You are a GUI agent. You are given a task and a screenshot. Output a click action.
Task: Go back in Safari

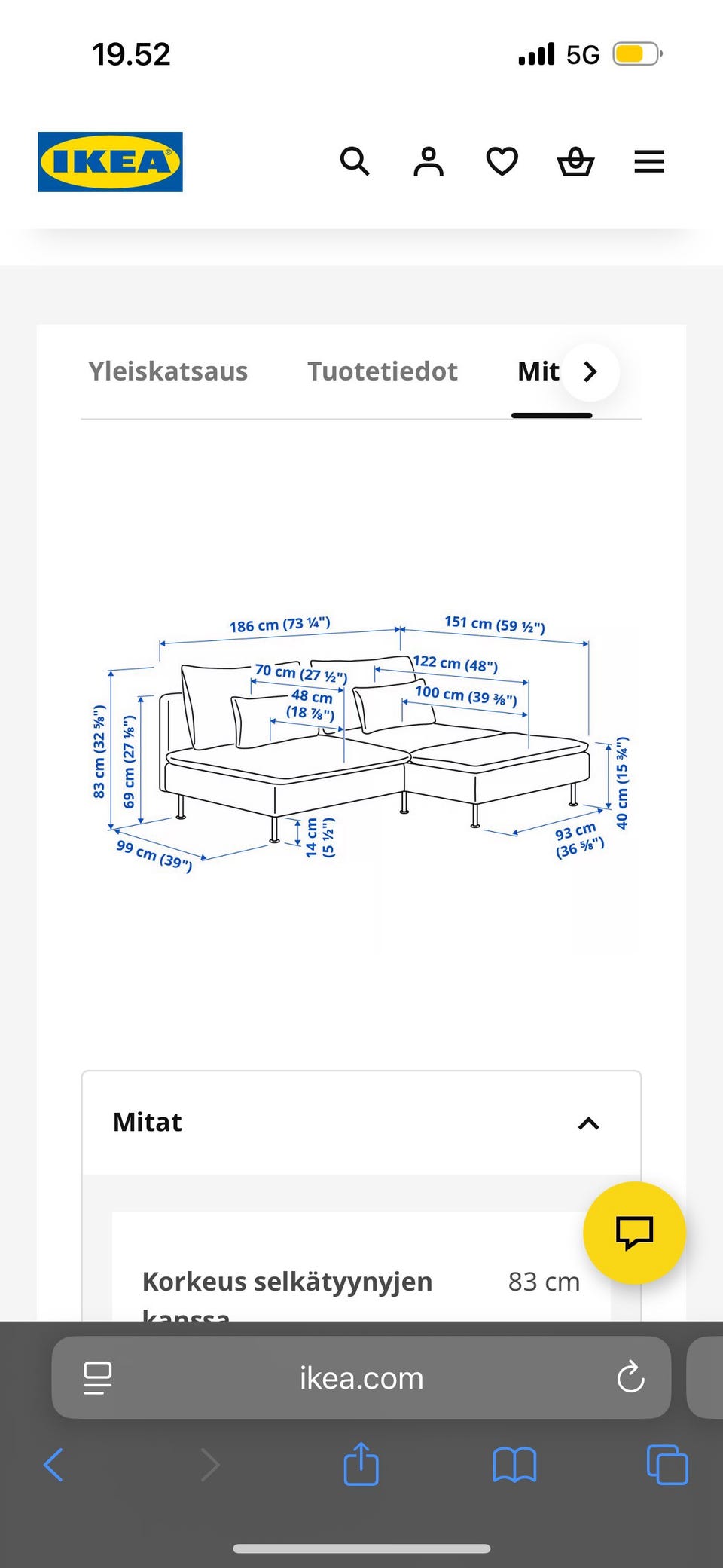click(53, 1465)
